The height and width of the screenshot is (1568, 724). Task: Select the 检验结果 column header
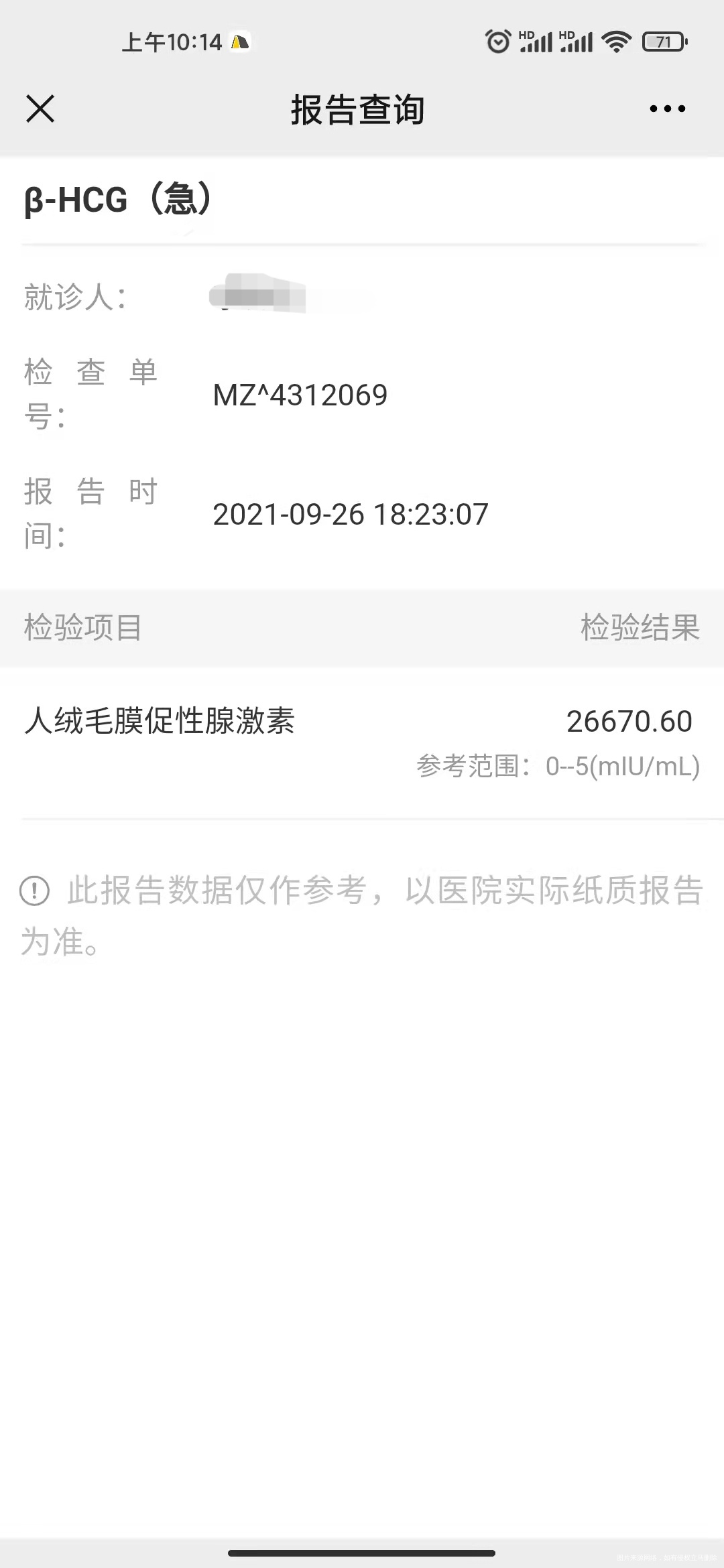click(x=639, y=627)
